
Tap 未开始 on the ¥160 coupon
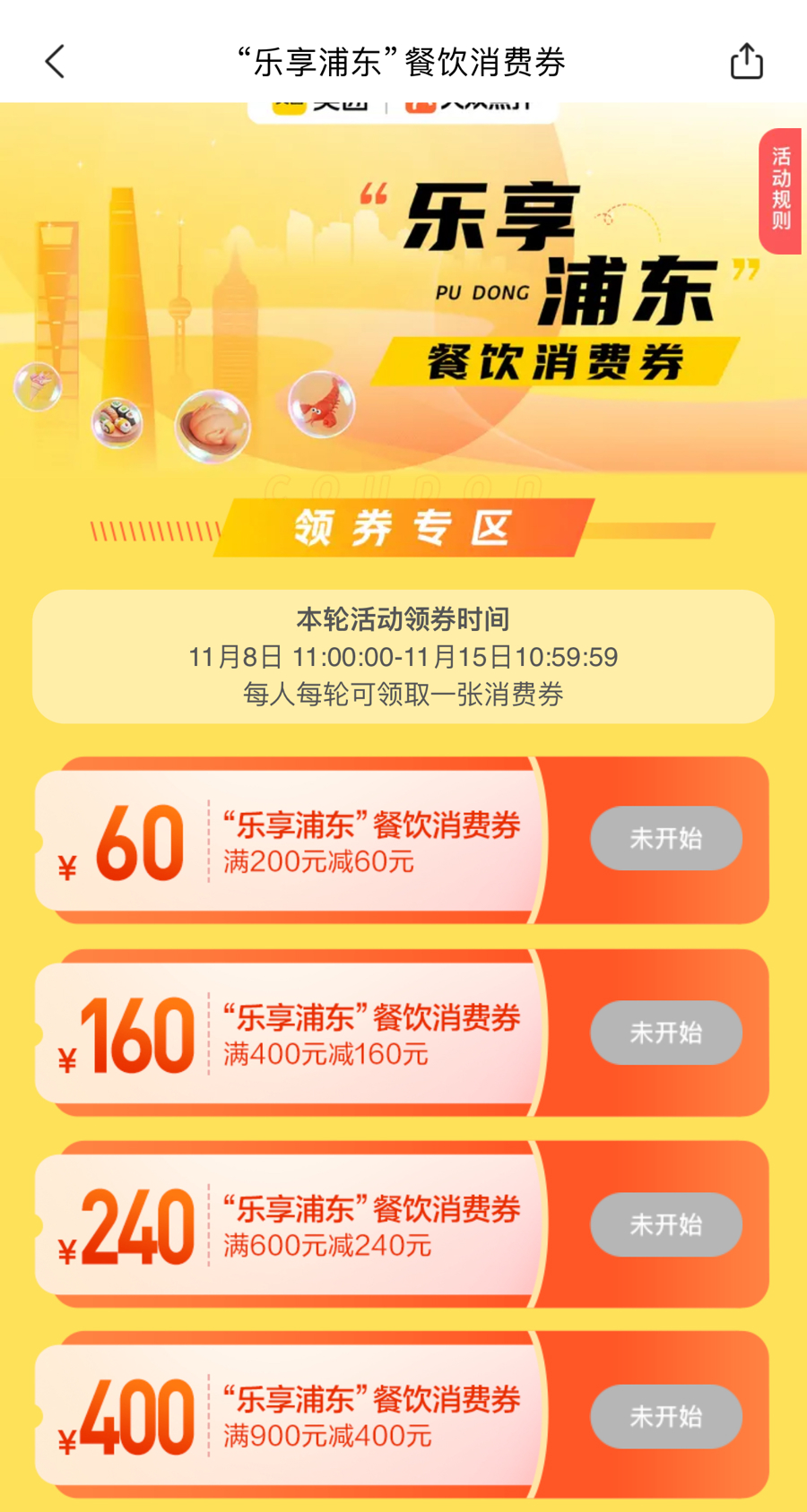coord(665,1032)
